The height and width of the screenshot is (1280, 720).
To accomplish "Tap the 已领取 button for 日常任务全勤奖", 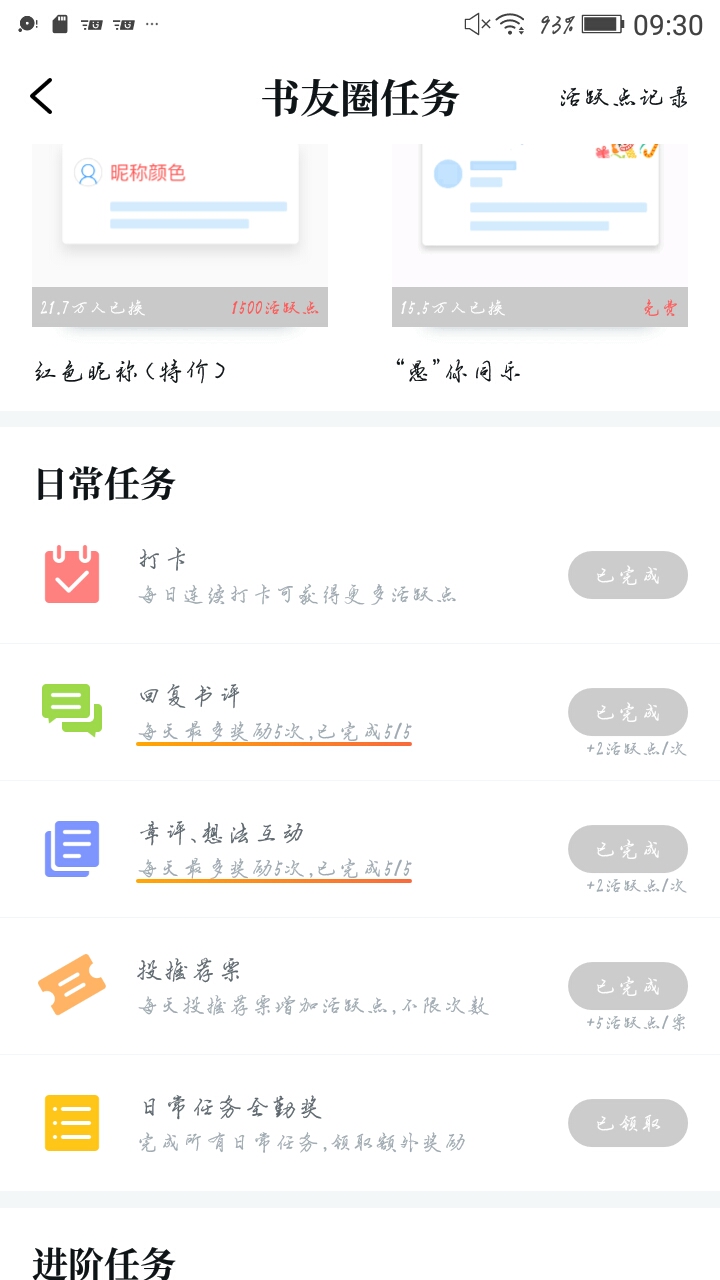I will (628, 1123).
